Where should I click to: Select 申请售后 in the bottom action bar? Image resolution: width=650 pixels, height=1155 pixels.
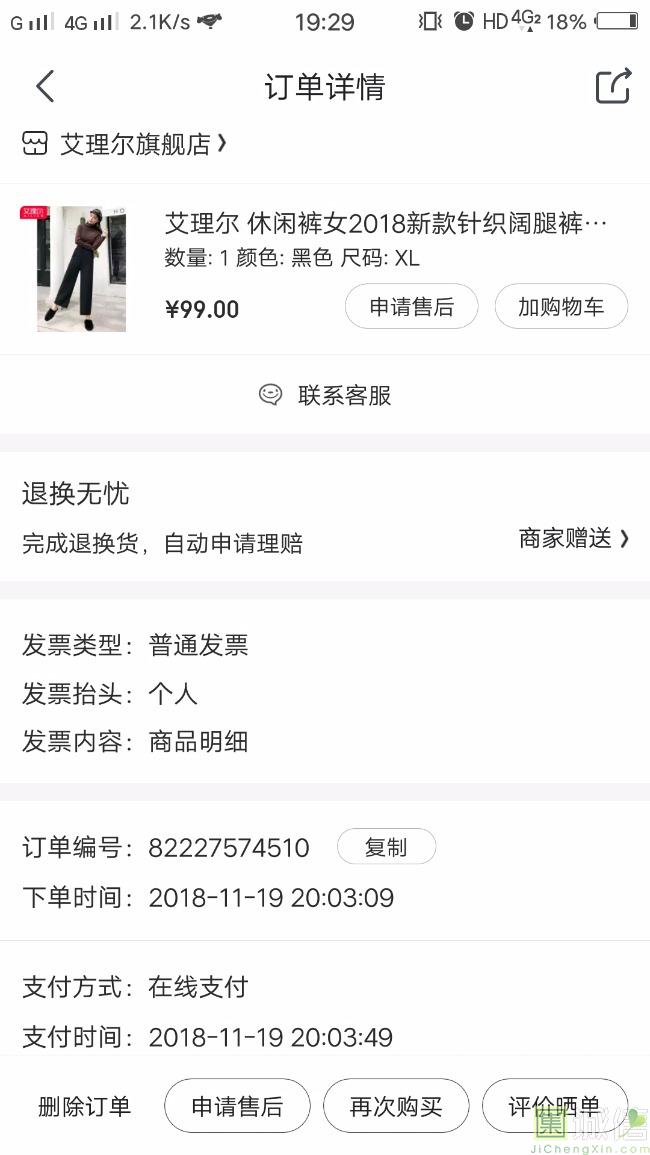tap(237, 1106)
